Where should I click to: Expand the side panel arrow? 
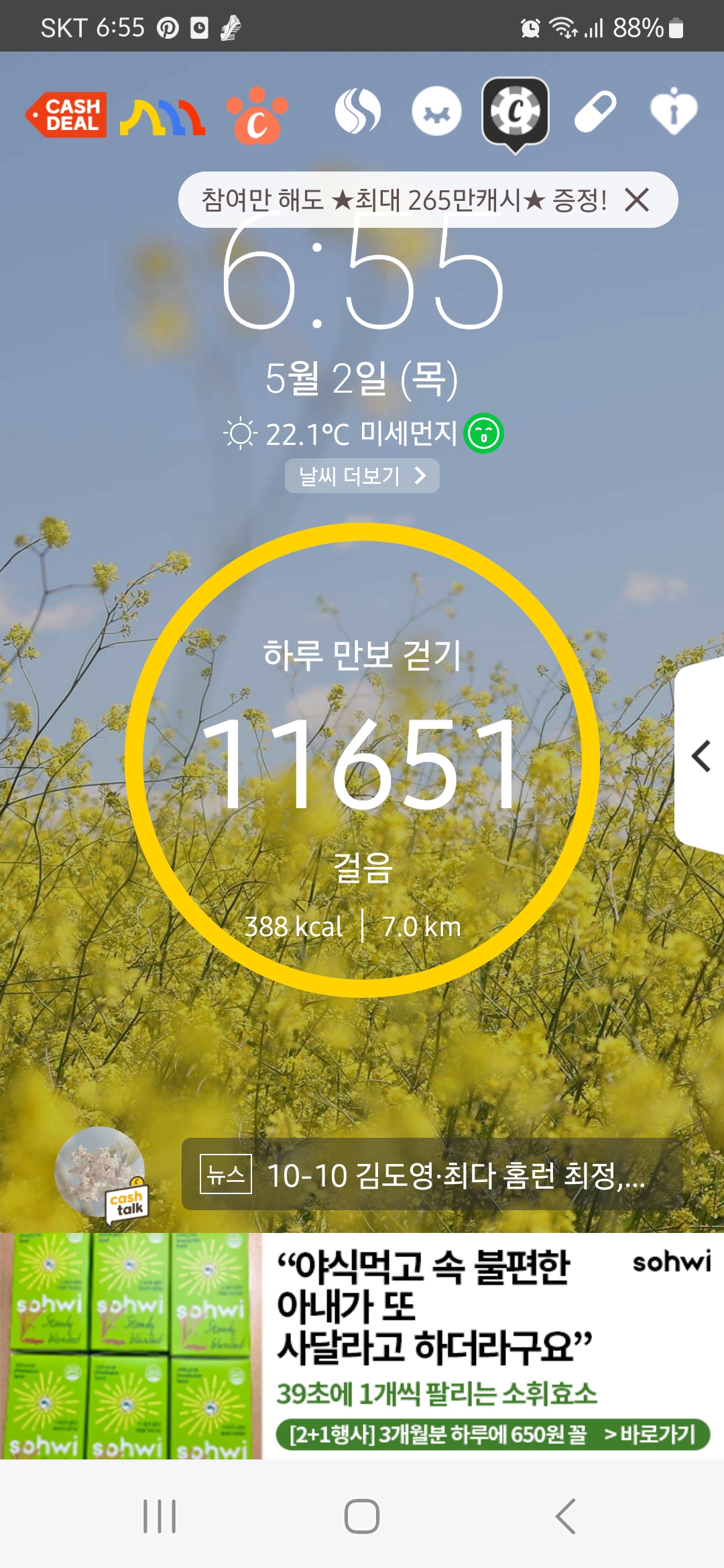click(701, 757)
